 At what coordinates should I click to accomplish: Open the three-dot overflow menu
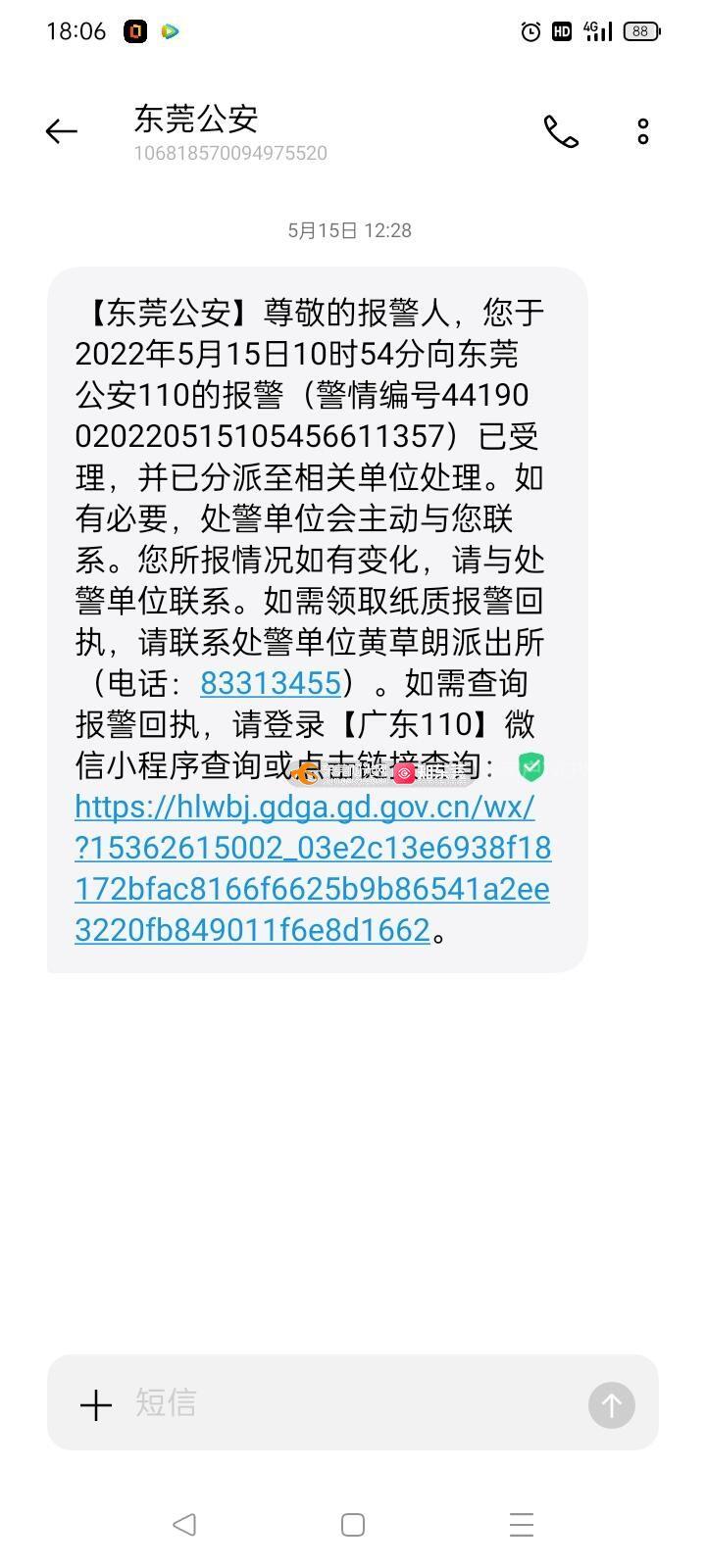(x=643, y=131)
